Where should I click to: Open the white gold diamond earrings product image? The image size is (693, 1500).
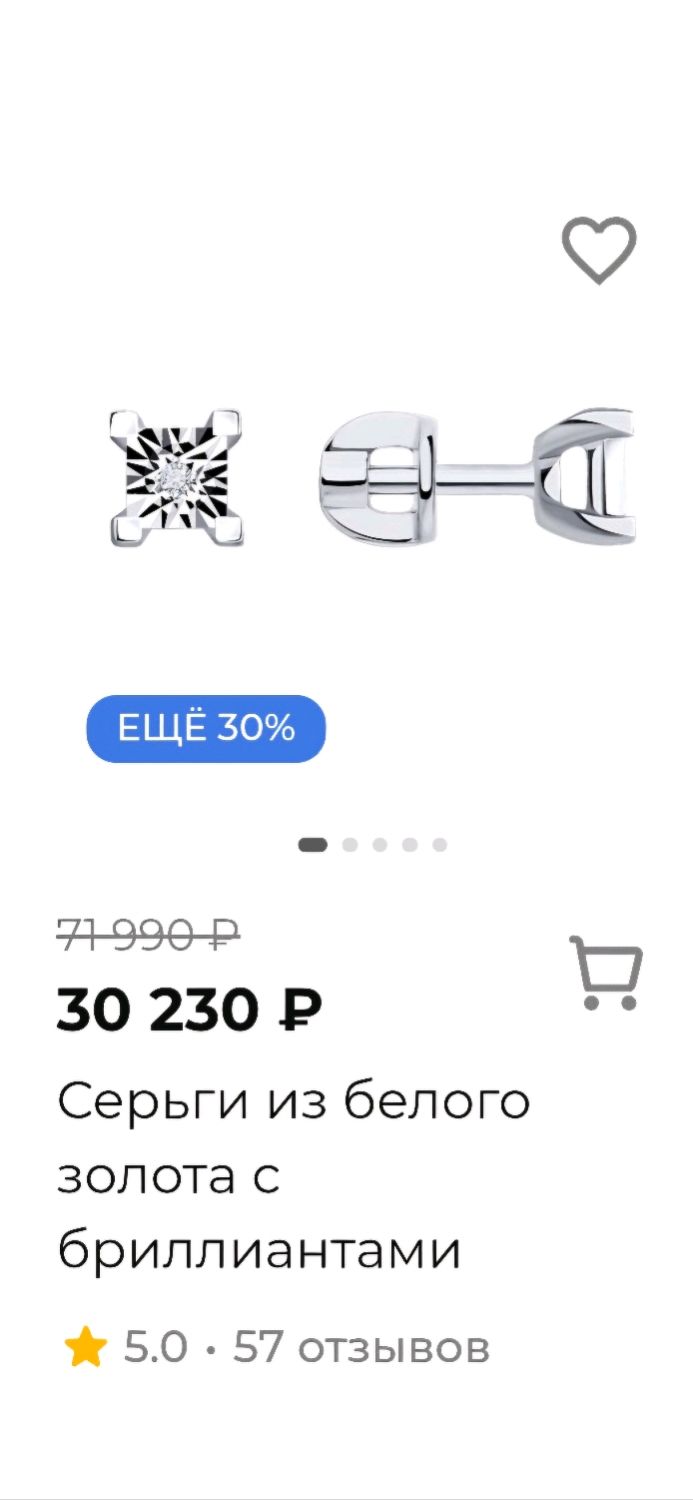372,476
